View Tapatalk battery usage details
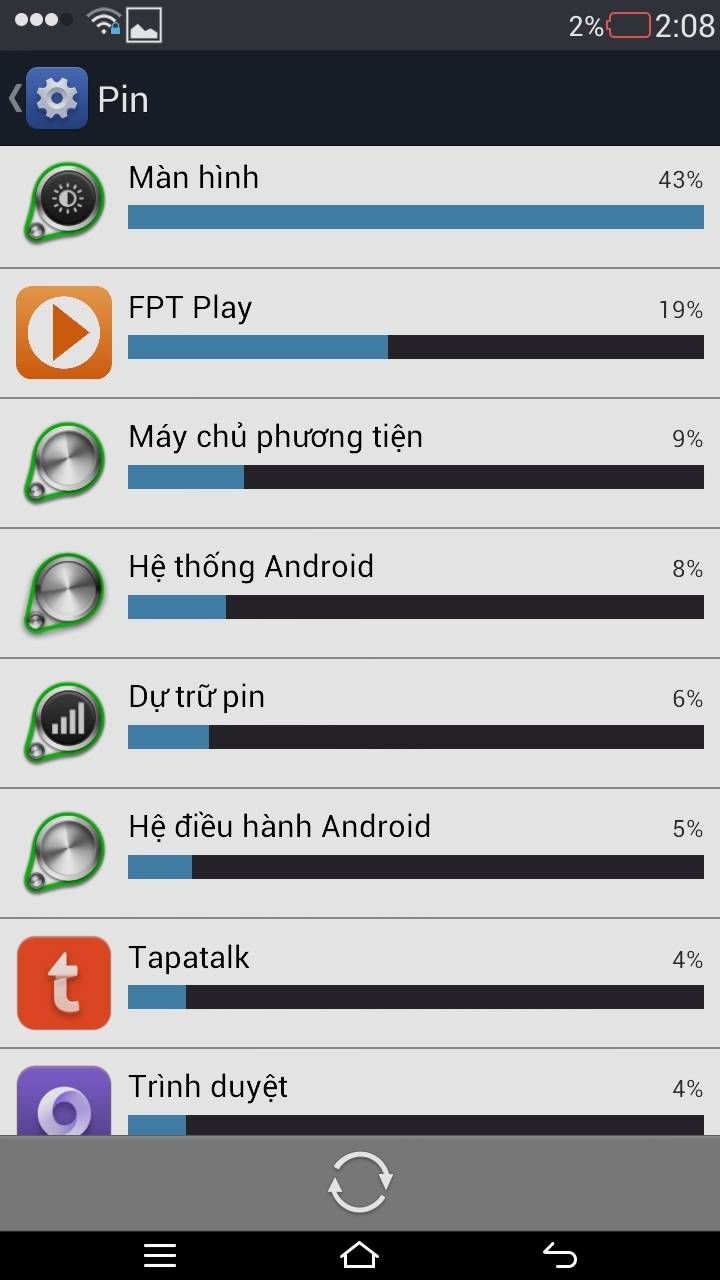The image size is (720, 1280). tap(360, 983)
